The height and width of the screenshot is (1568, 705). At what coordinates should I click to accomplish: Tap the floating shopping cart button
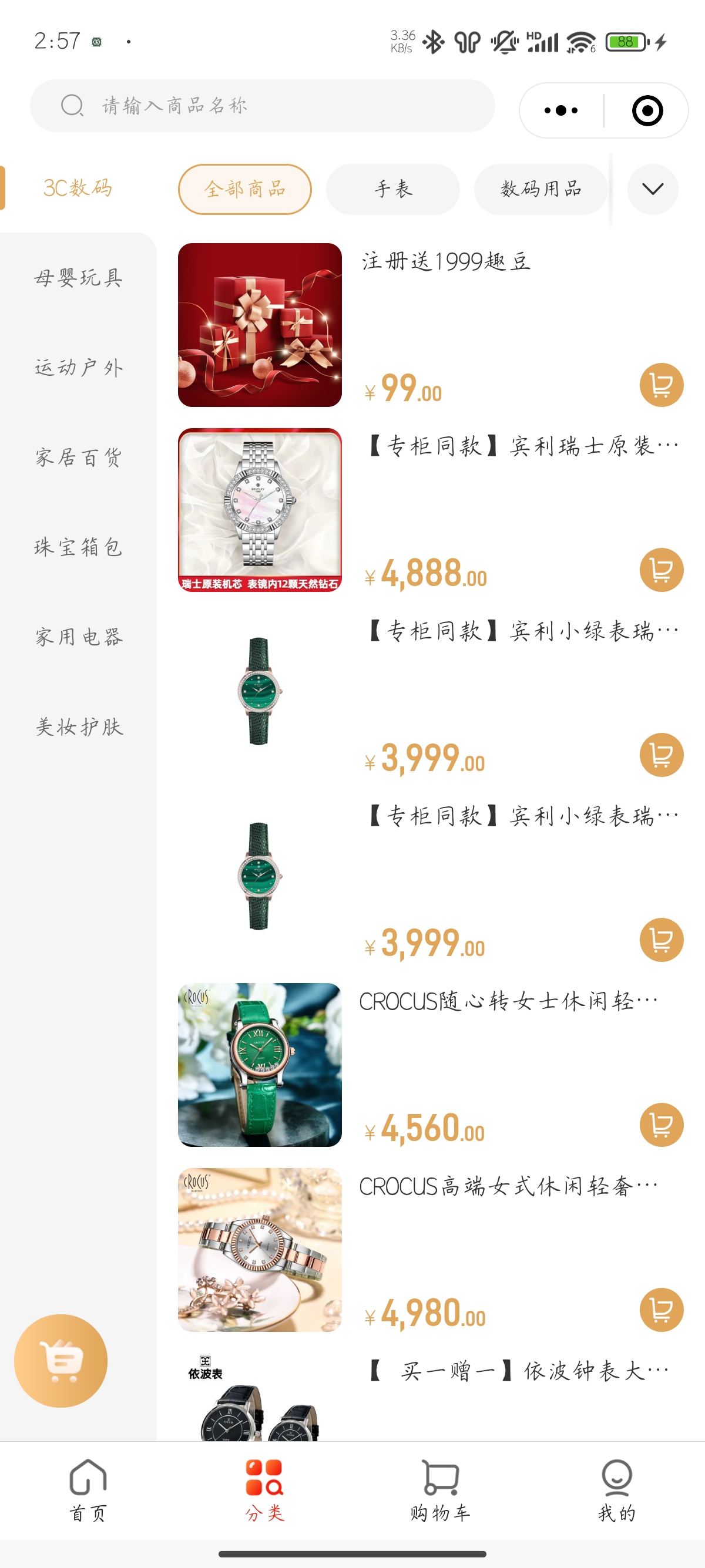[61, 1361]
